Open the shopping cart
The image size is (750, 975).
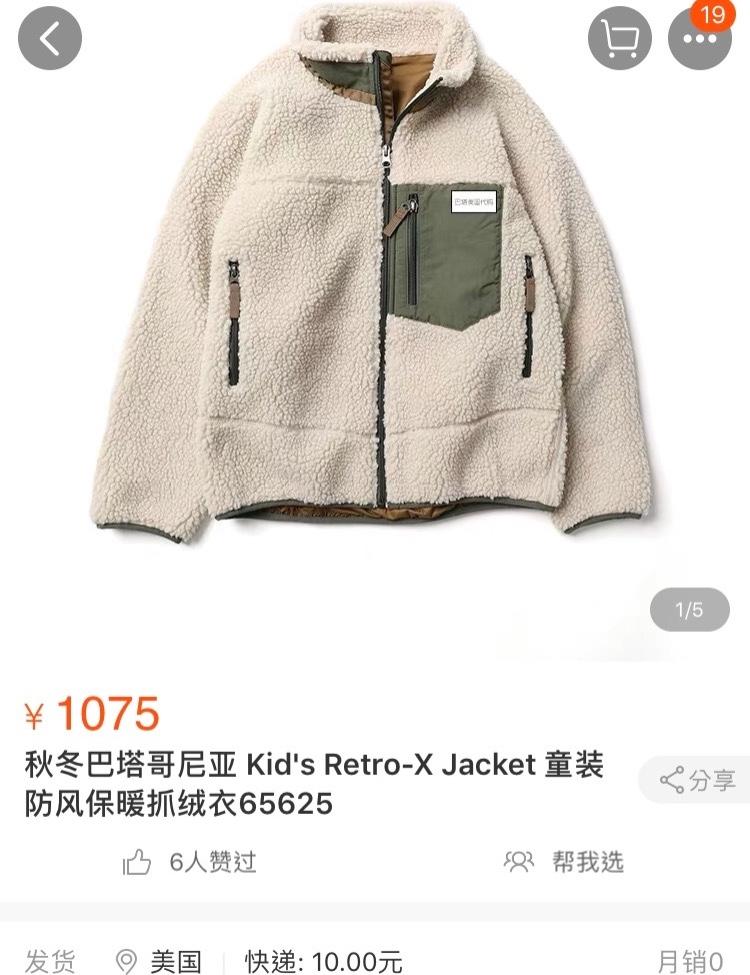620,38
